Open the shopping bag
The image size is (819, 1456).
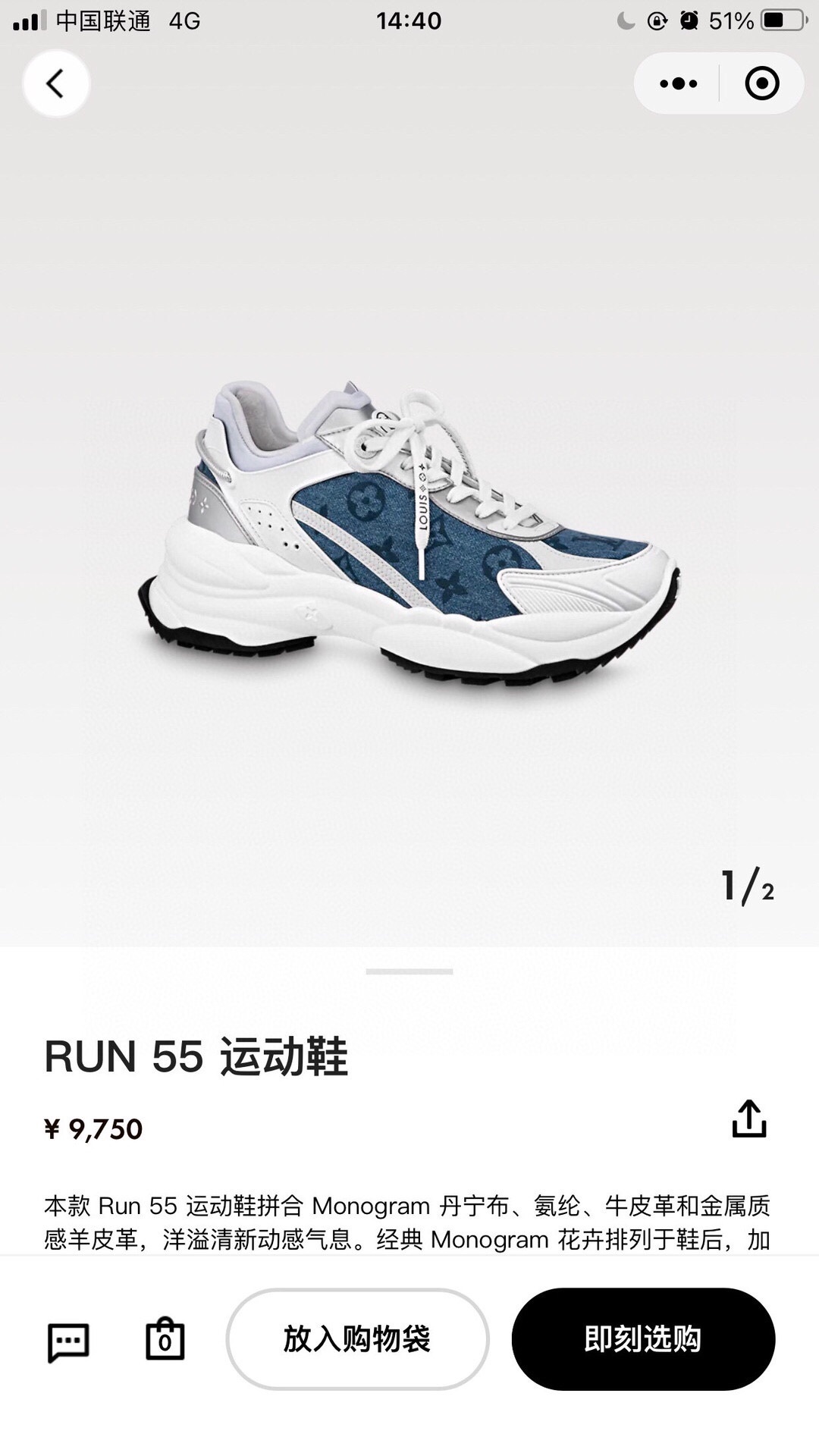(165, 1340)
